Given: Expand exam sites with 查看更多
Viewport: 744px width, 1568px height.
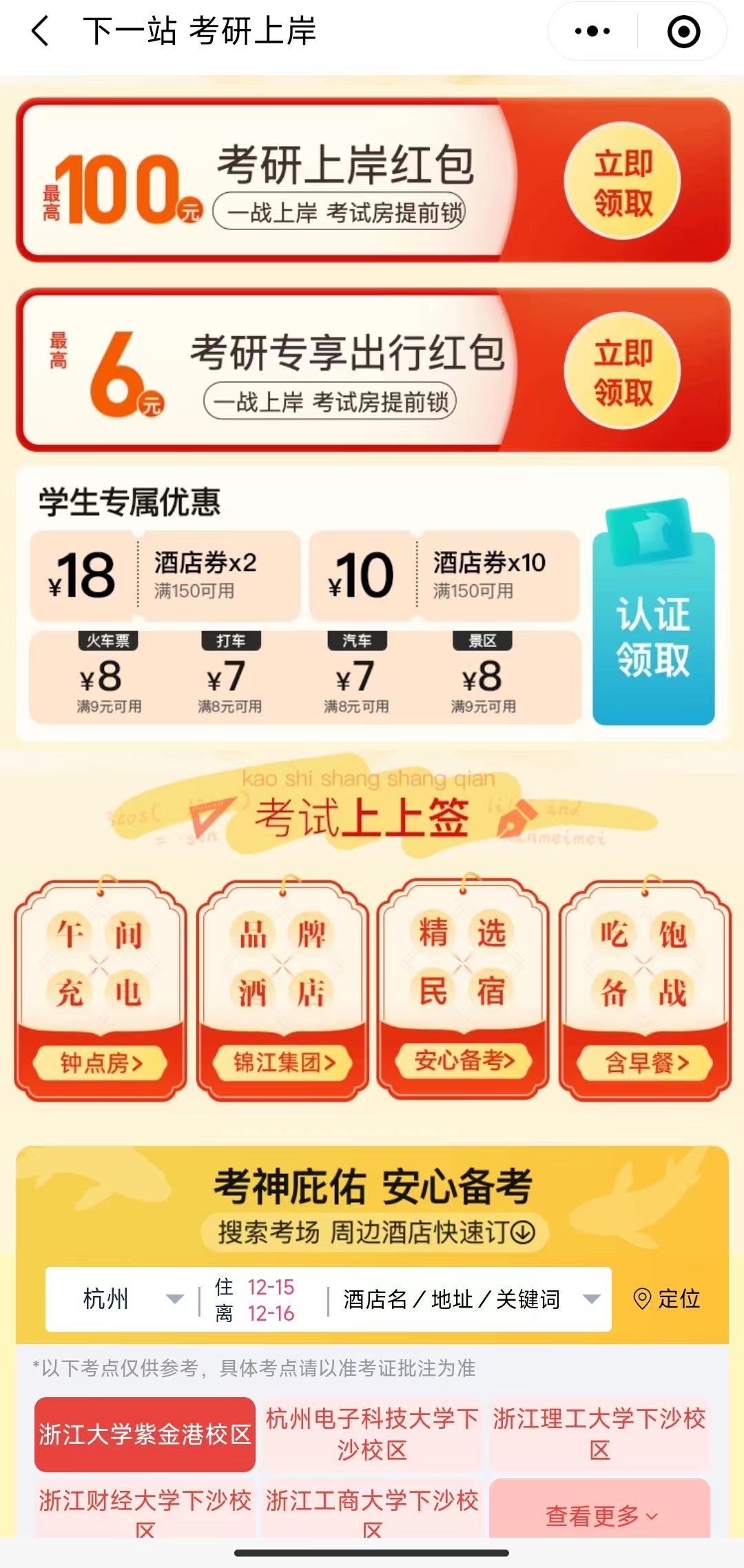Looking at the screenshot, I should 599,1515.
